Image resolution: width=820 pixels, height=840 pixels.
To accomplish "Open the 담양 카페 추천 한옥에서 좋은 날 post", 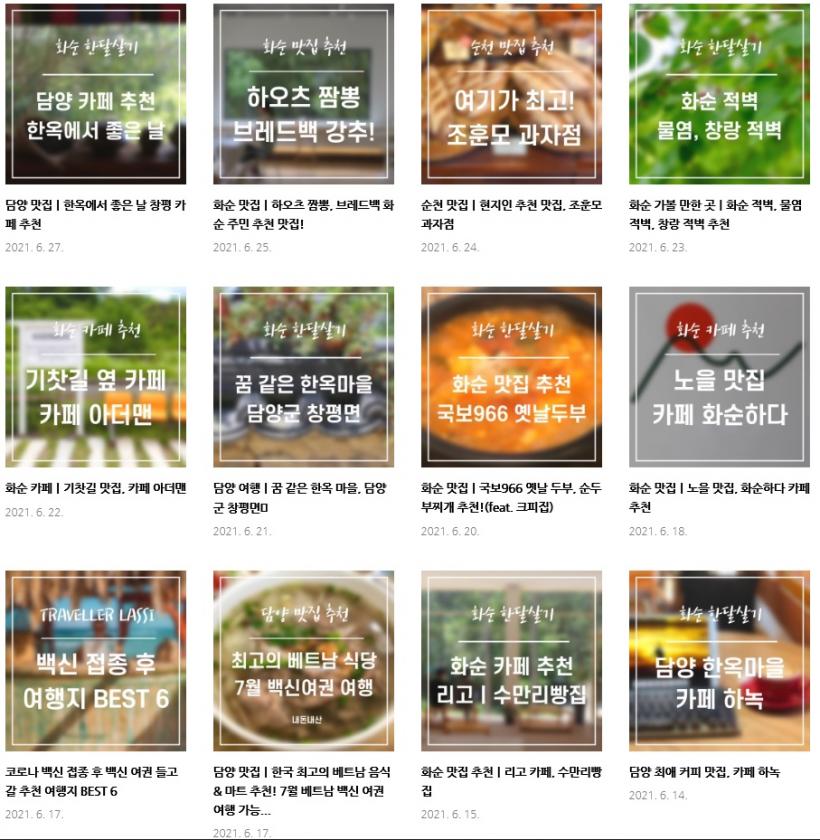I will click(95, 94).
